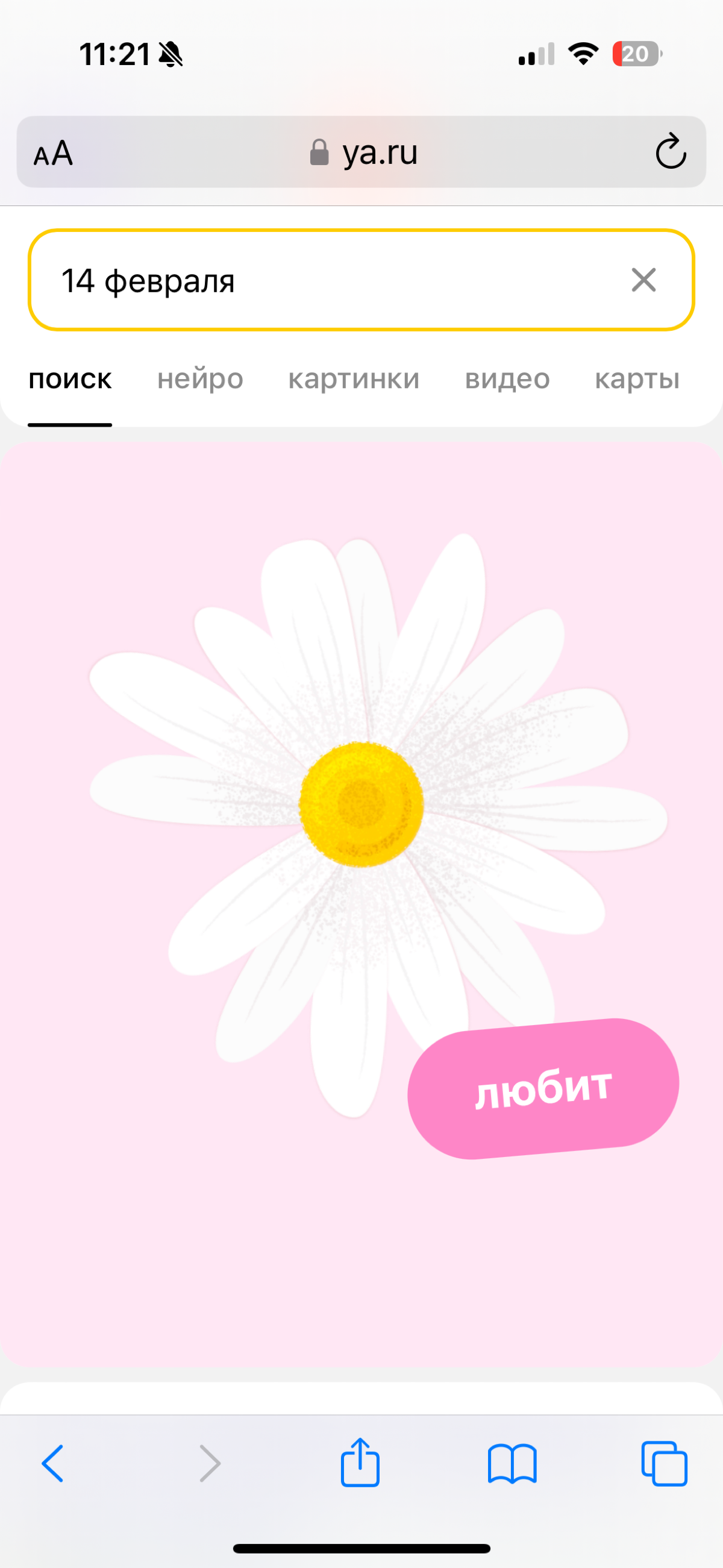Select the поиск tab

coord(70,379)
